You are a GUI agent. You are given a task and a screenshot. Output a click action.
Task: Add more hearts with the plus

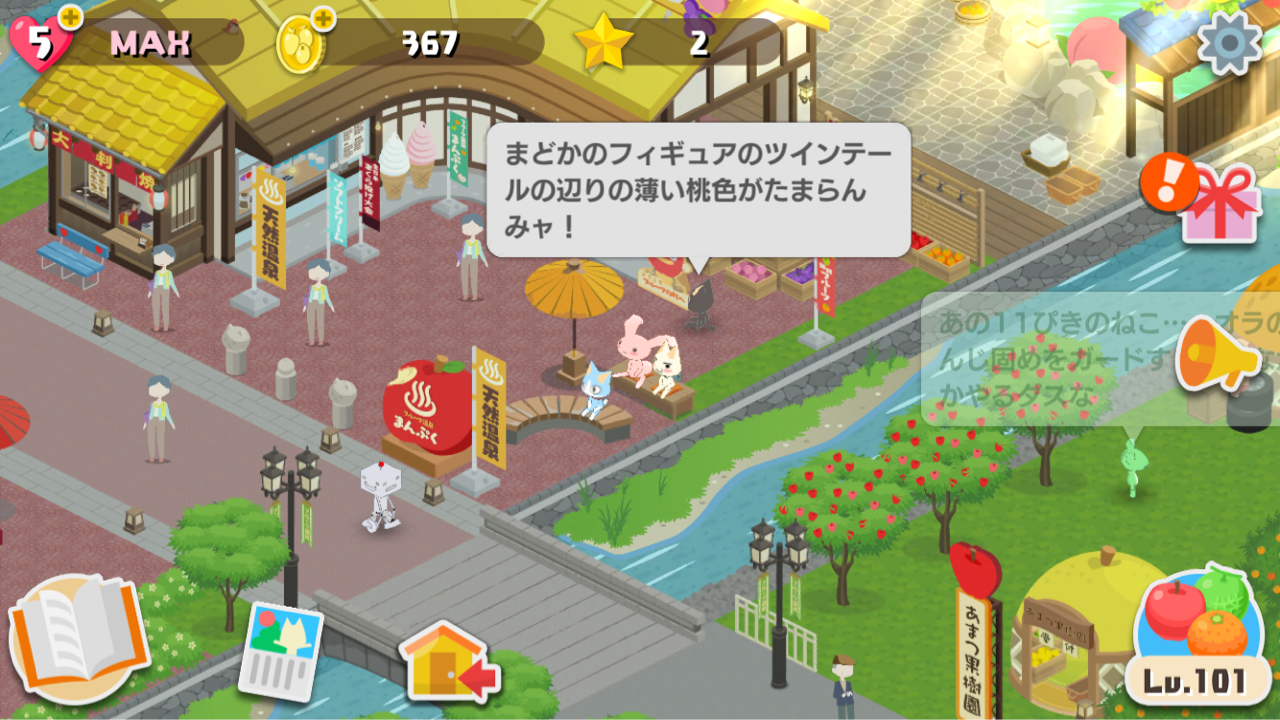tap(70, 17)
